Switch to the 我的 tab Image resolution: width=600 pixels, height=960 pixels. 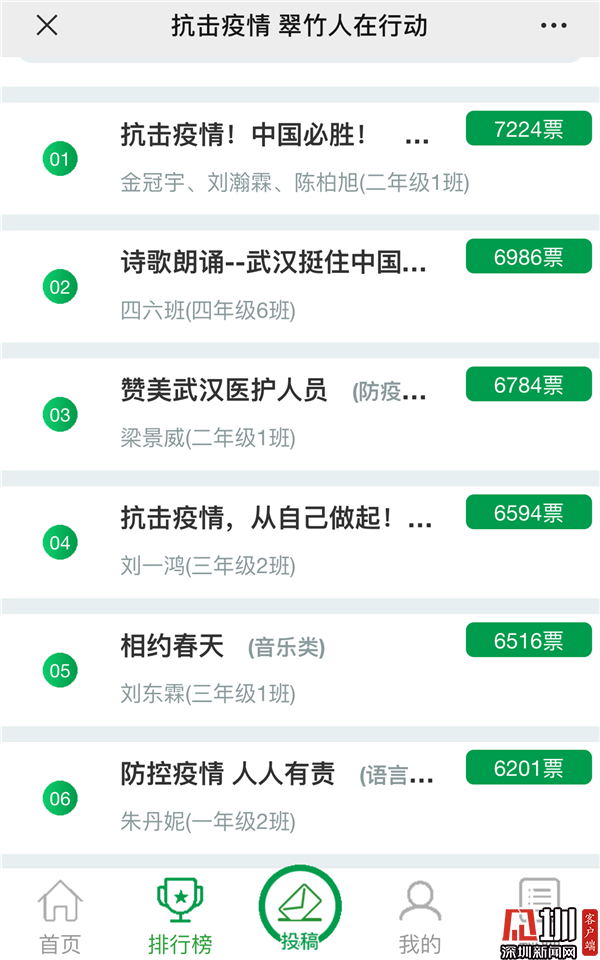click(x=420, y=917)
